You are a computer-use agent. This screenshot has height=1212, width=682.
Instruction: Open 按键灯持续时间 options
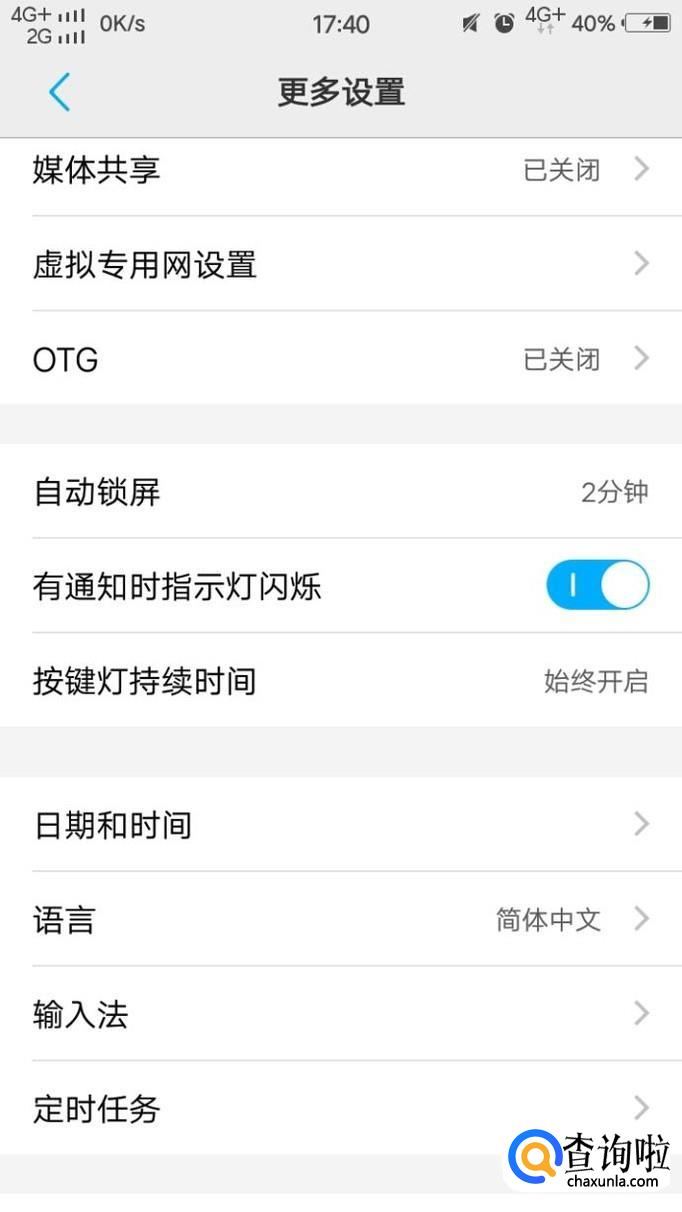[x=340, y=681]
